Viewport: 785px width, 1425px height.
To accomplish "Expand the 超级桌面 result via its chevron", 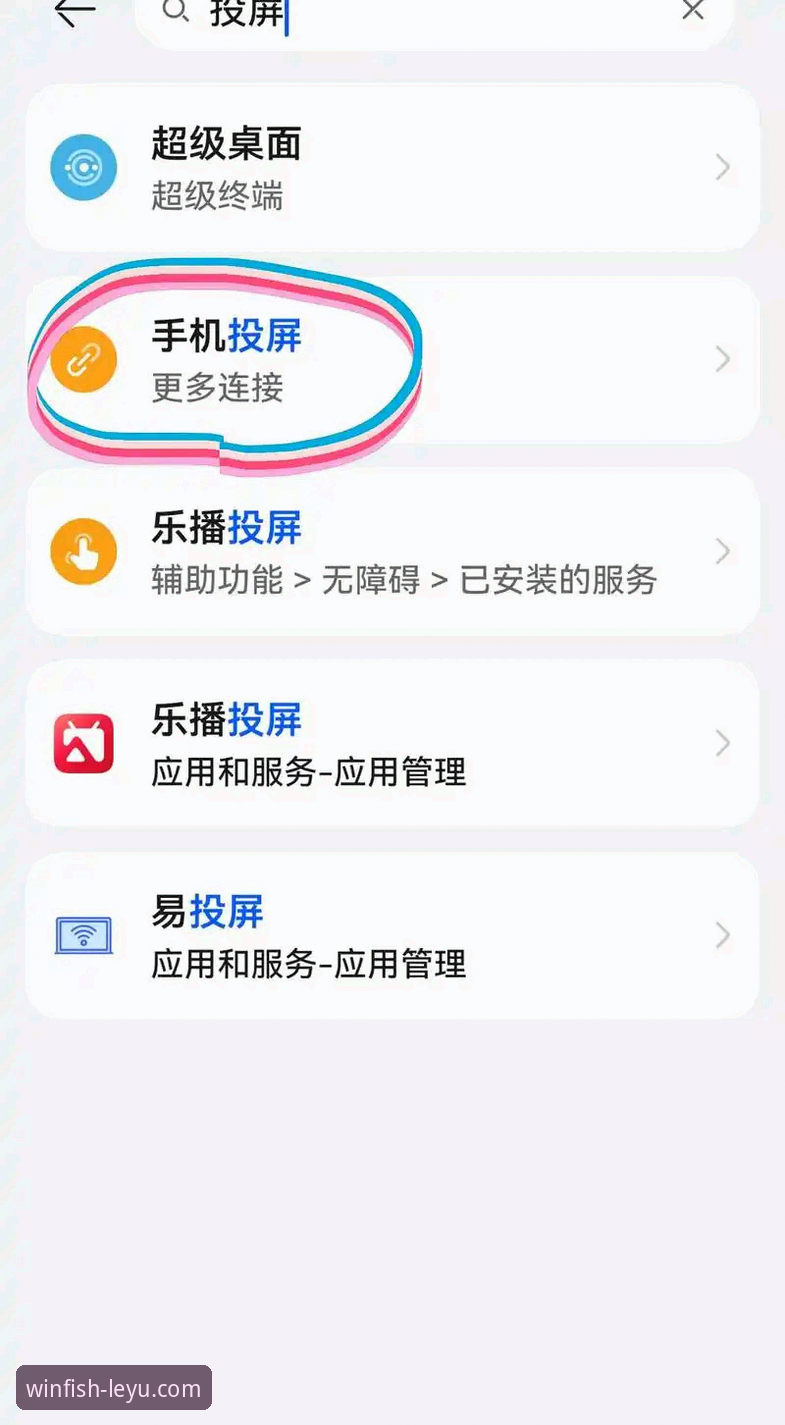I will pyautogui.click(x=723, y=167).
